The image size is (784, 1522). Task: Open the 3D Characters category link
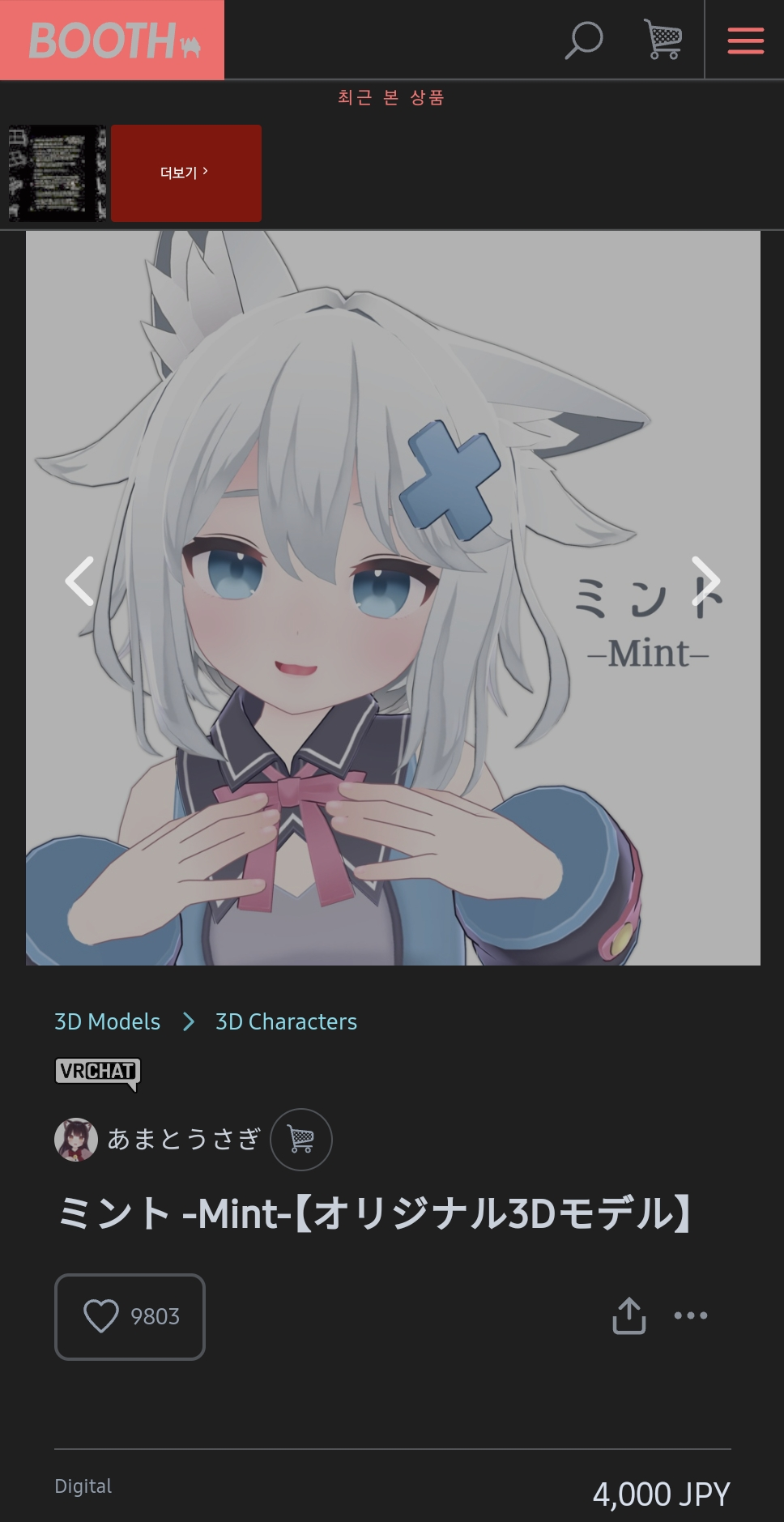click(286, 1021)
